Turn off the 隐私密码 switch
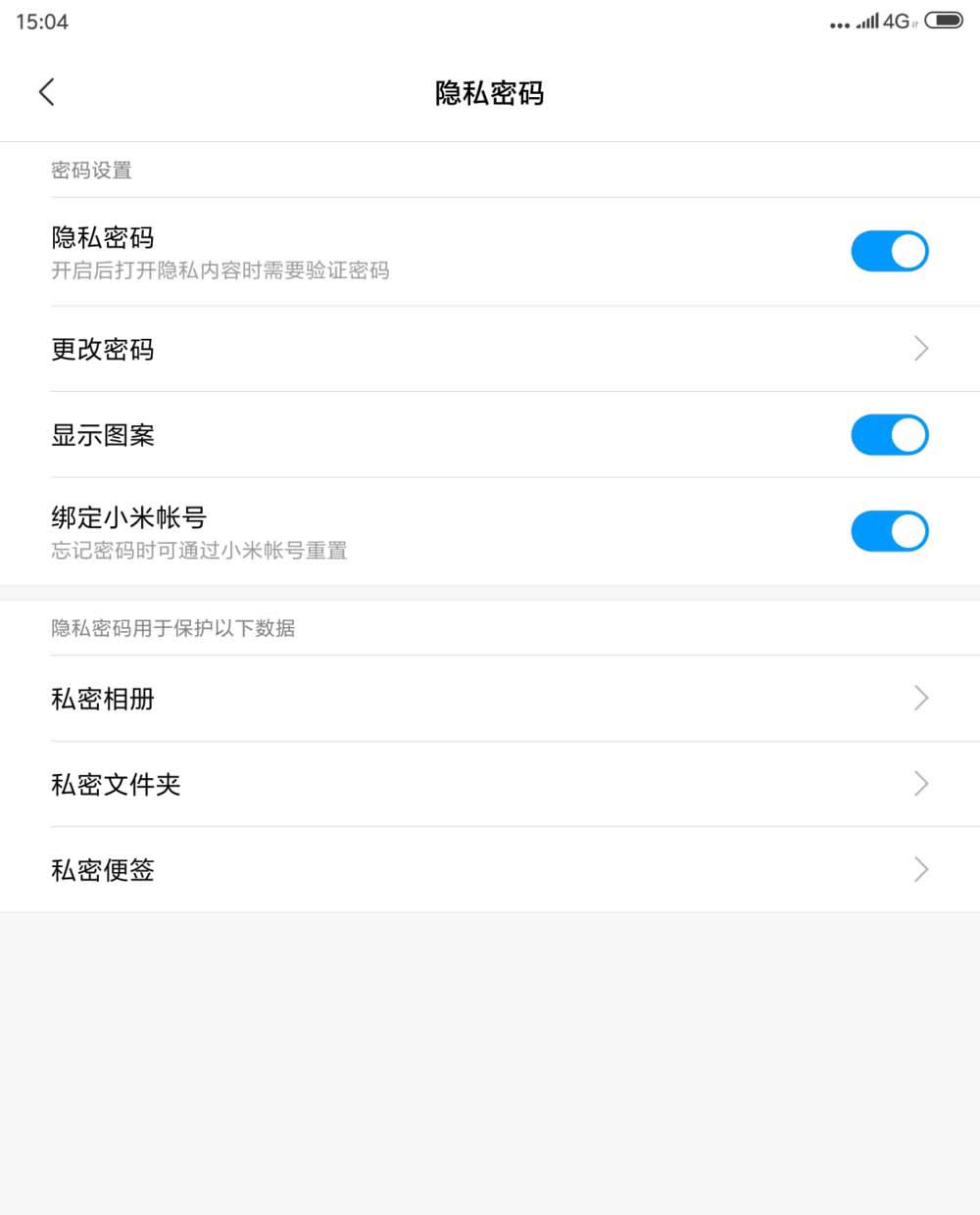980x1215 pixels. pyautogui.click(x=889, y=252)
